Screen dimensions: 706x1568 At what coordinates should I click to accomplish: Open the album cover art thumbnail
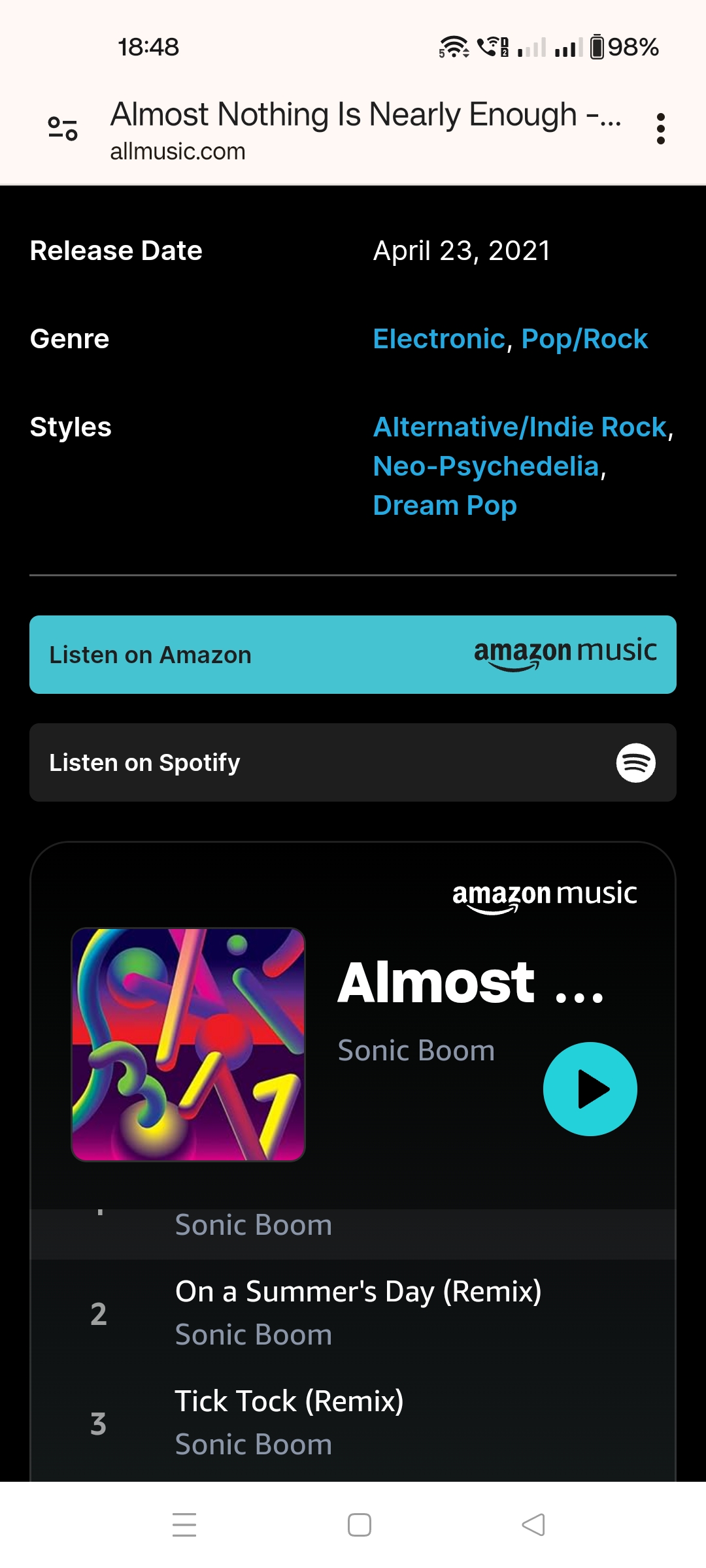pyautogui.click(x=188, y=1044)
